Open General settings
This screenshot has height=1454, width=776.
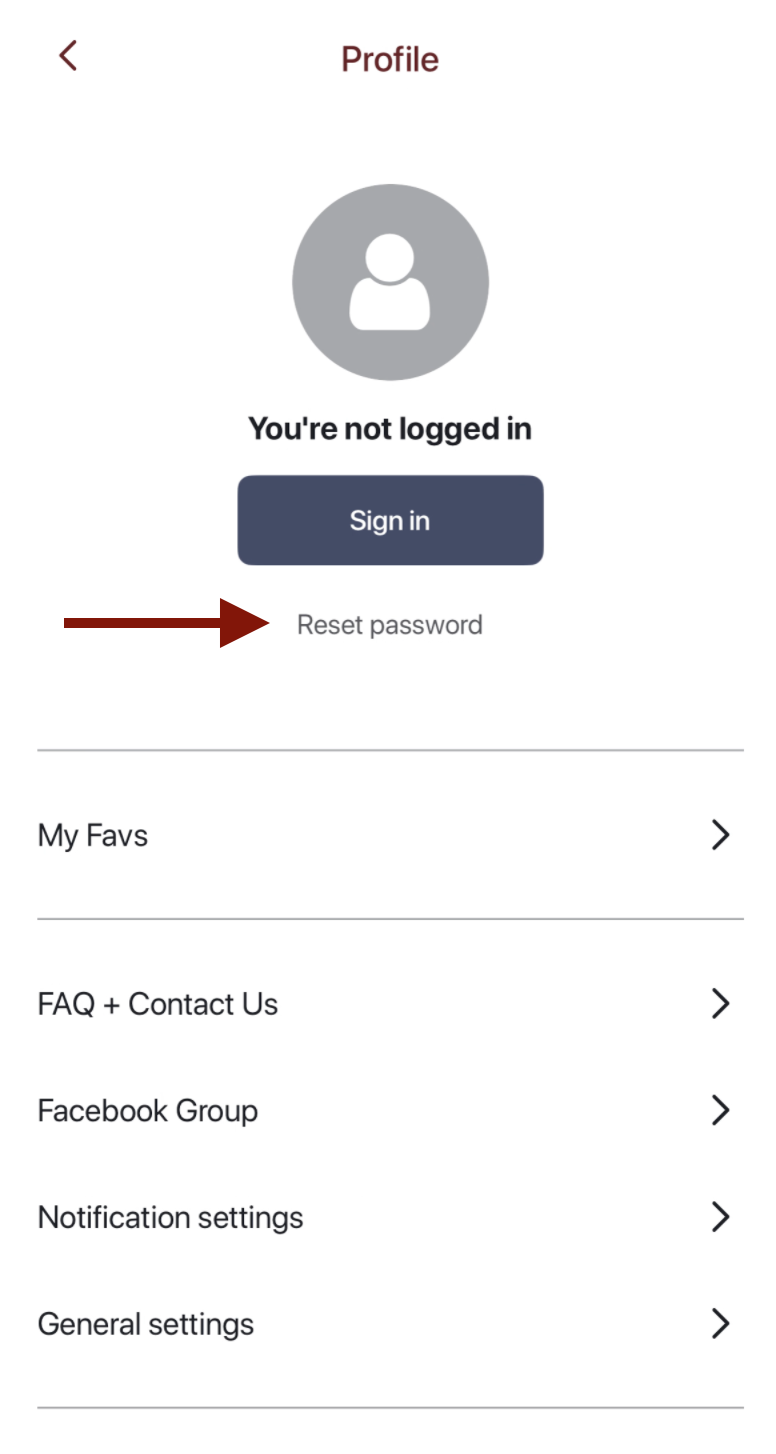click(x=388, y=1325)
